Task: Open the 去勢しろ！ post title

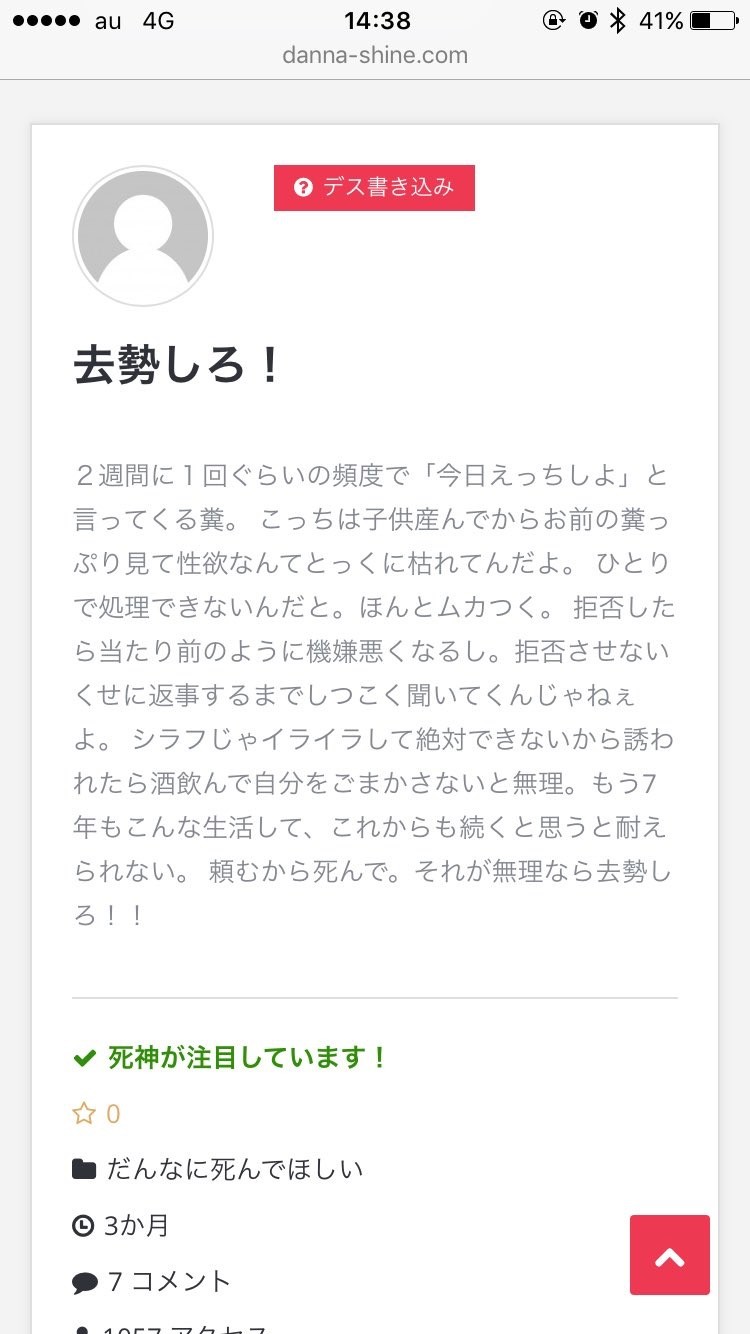Action: point(178,367)
